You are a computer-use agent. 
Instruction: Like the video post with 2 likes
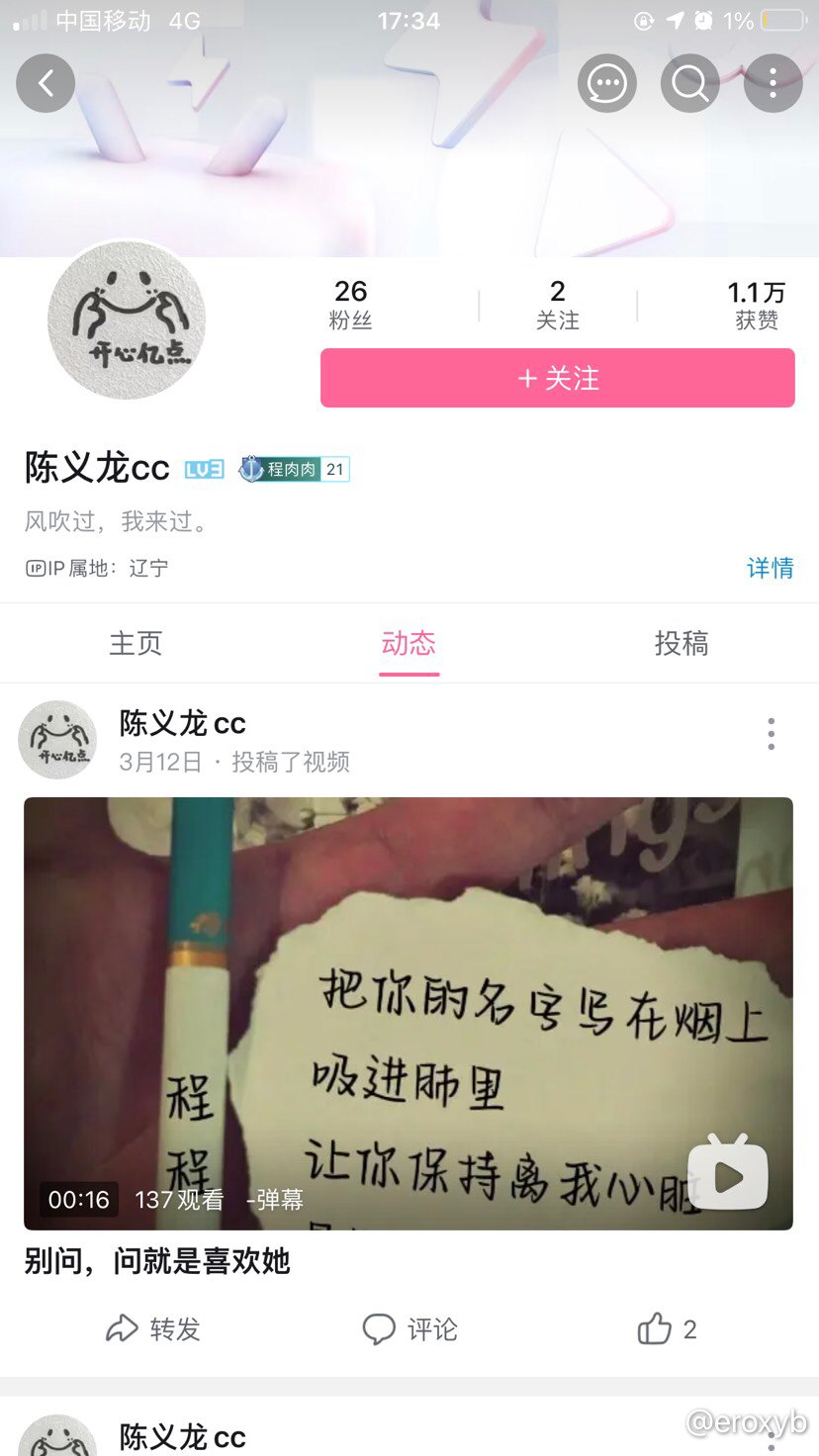coord(668,1329)
